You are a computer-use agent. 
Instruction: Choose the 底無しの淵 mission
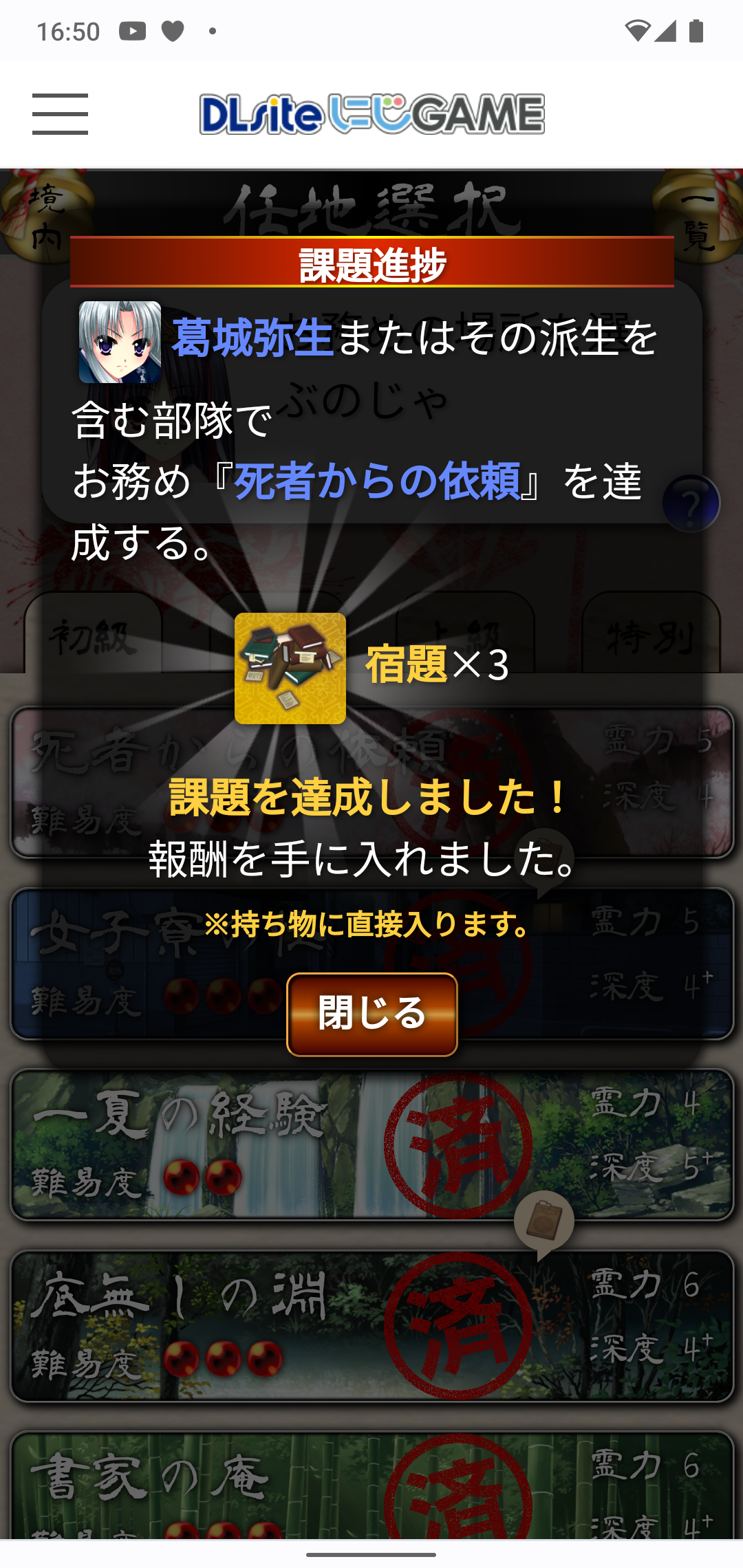[x=371, y=1325]
